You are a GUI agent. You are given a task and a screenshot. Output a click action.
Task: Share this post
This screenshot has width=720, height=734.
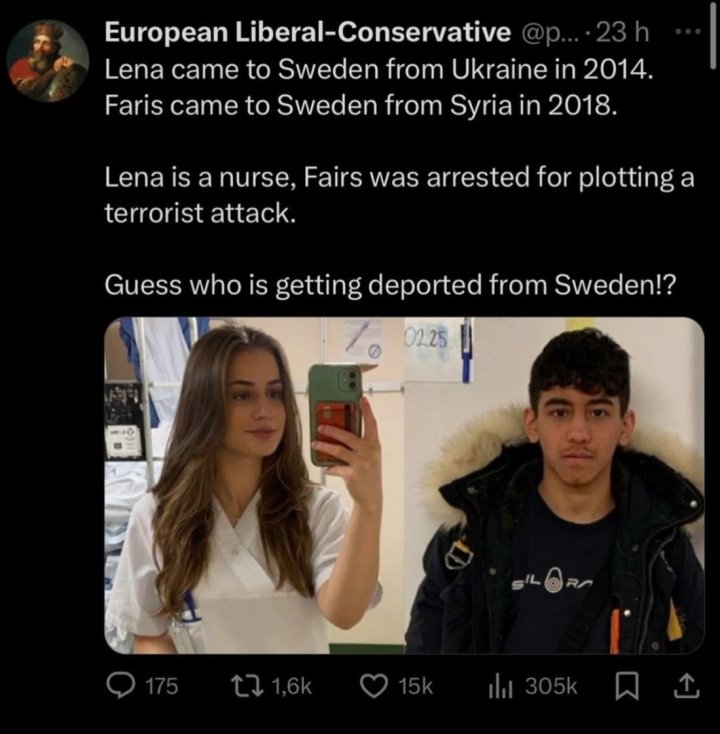pos(685,685)
